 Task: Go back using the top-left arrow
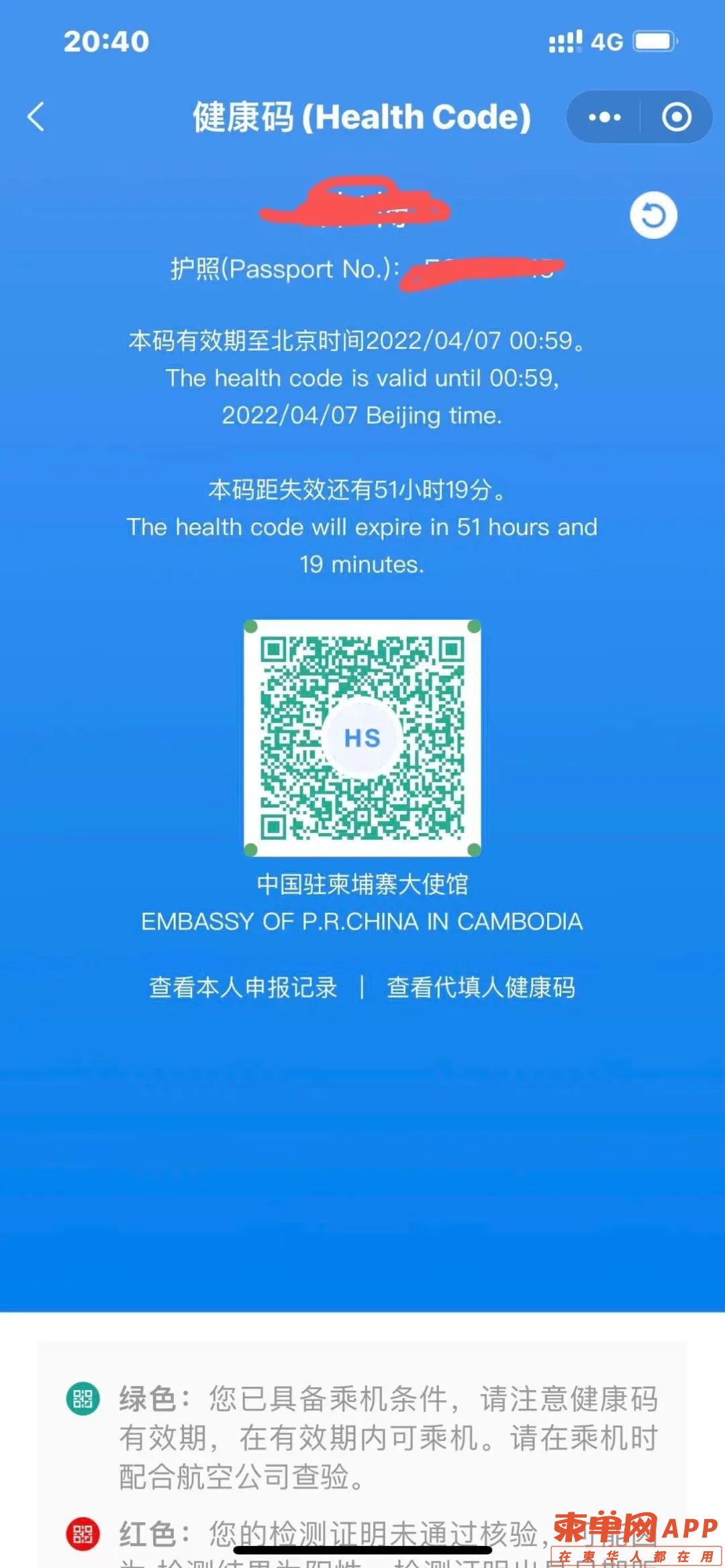click(37, 117)
